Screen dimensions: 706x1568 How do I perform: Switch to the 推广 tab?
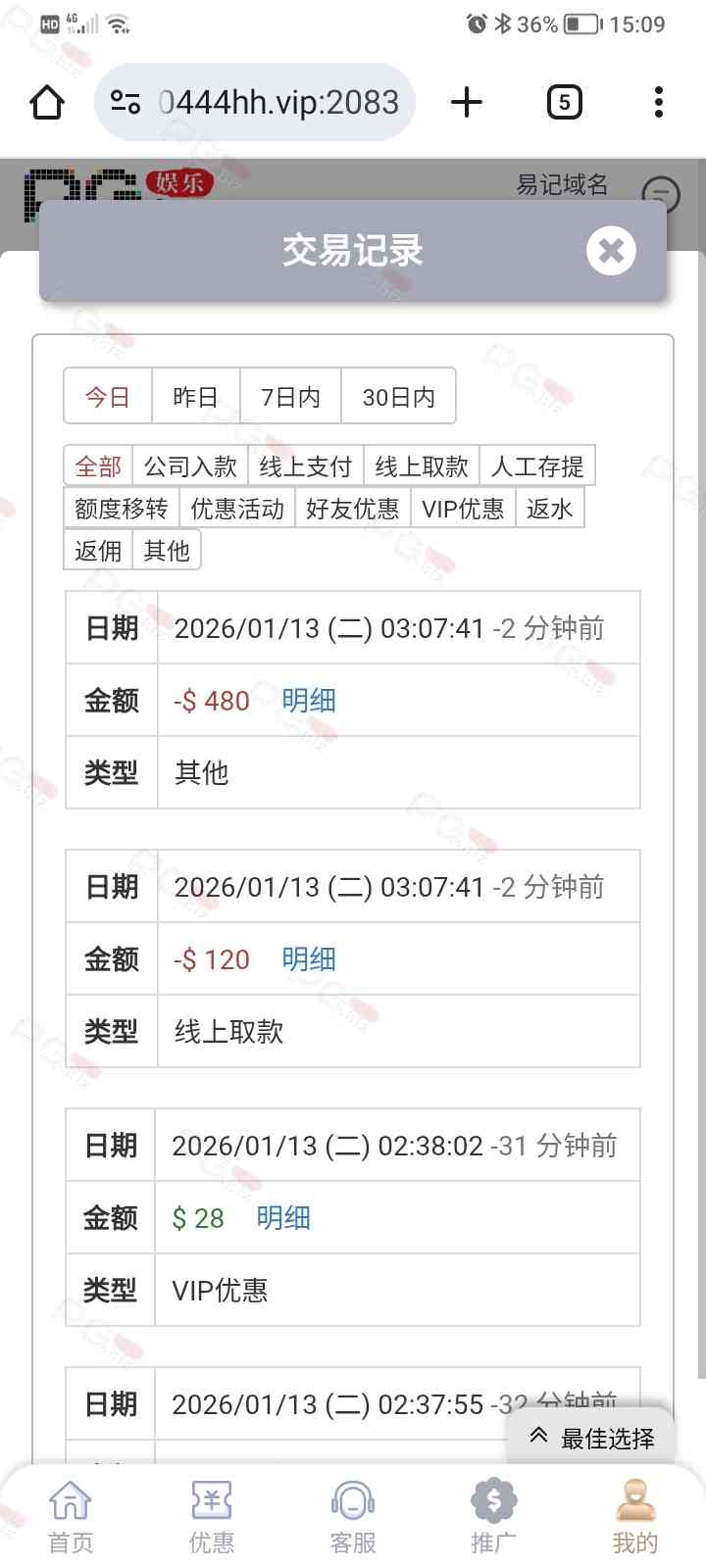coord(493,1516)
